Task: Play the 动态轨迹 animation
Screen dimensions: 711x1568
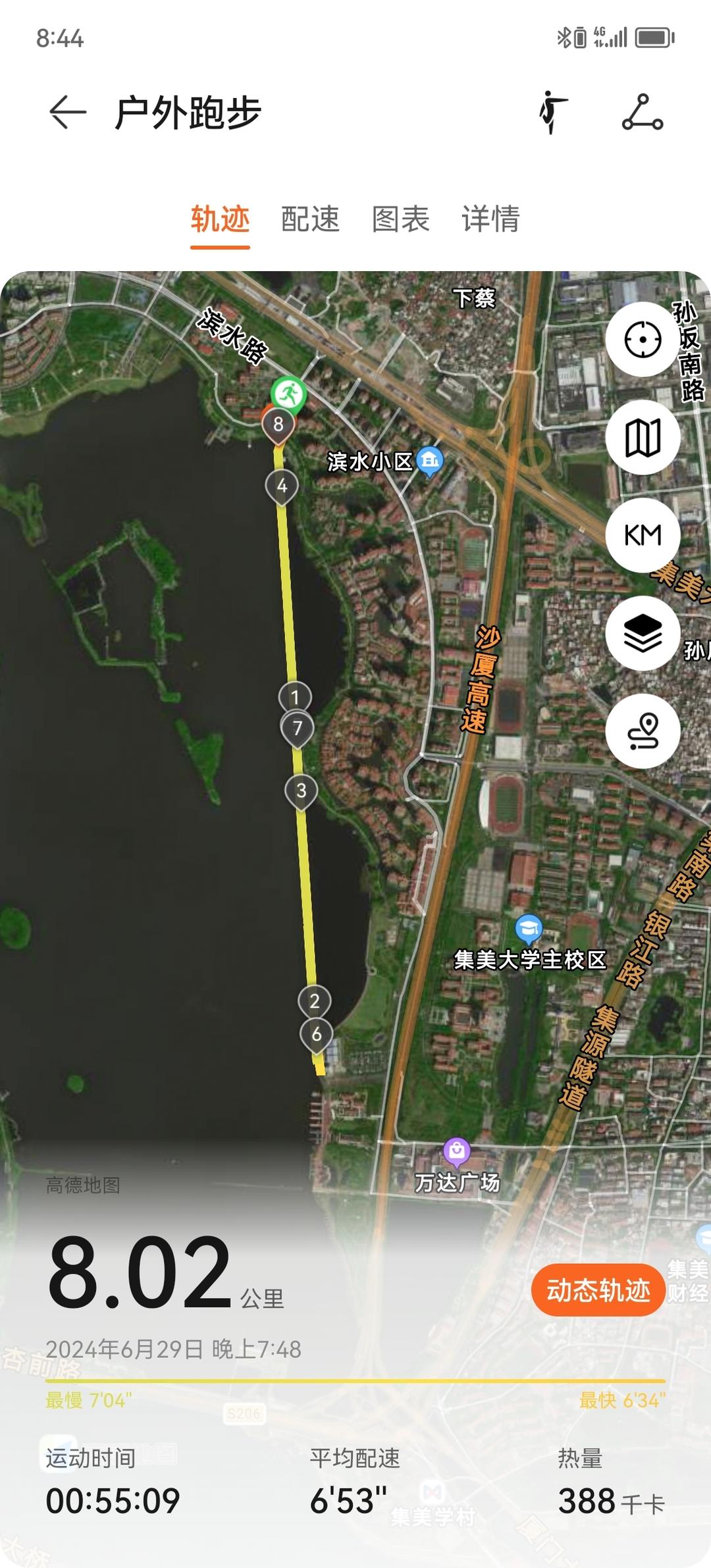Action: click(598, 1290)
